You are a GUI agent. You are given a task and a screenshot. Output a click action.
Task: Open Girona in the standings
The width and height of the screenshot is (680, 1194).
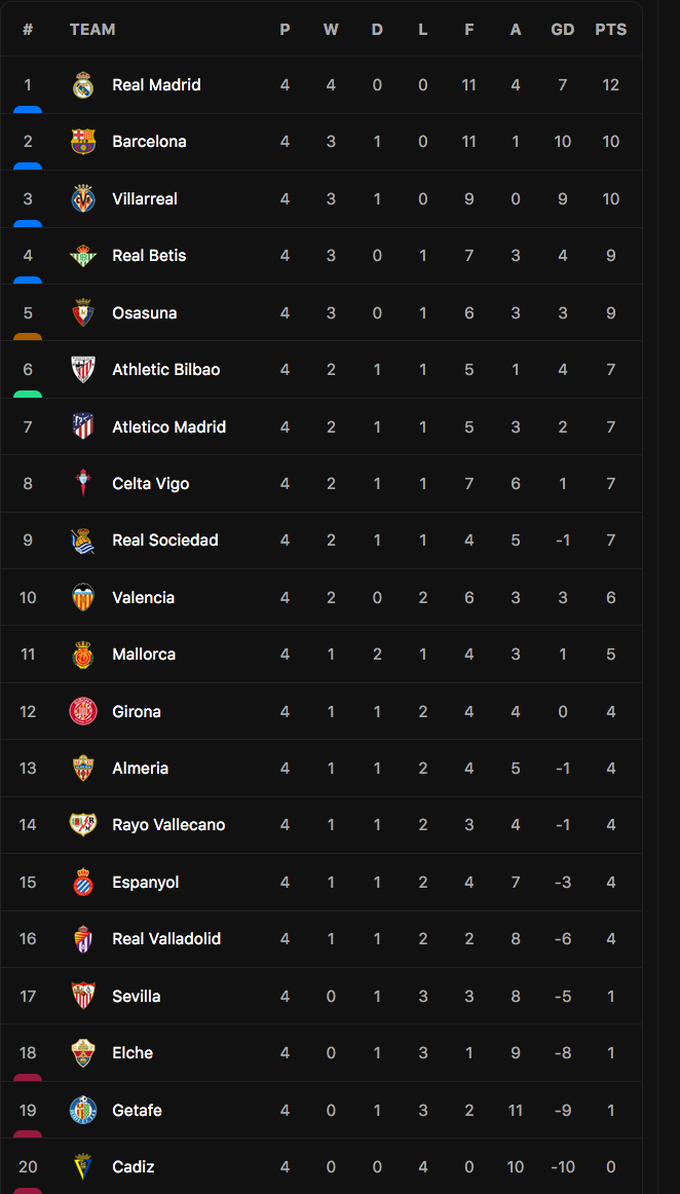(321, 711)
